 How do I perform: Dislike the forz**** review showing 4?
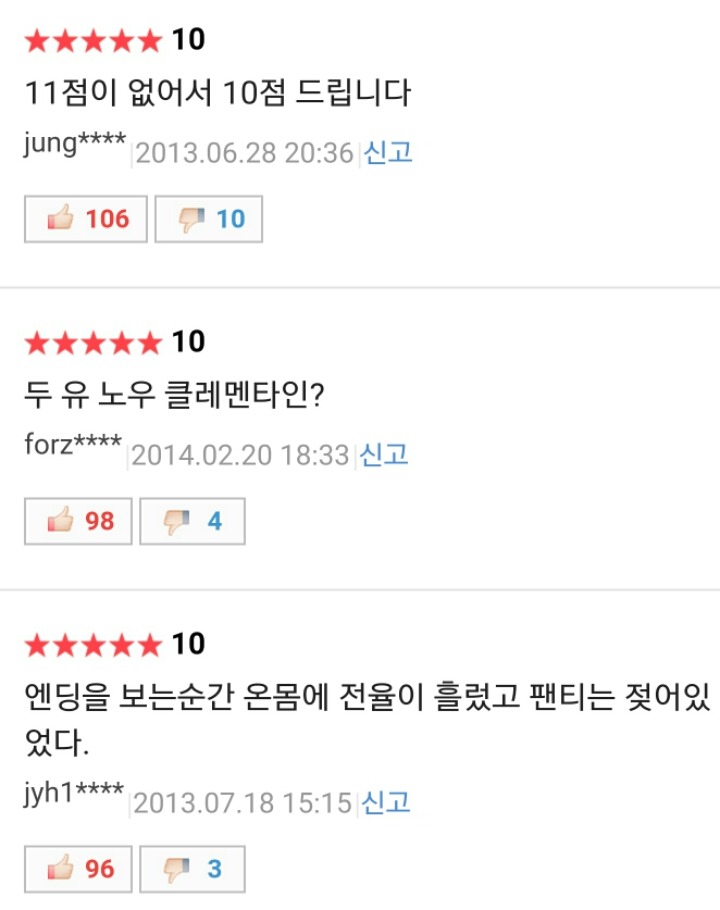[192, 521]
